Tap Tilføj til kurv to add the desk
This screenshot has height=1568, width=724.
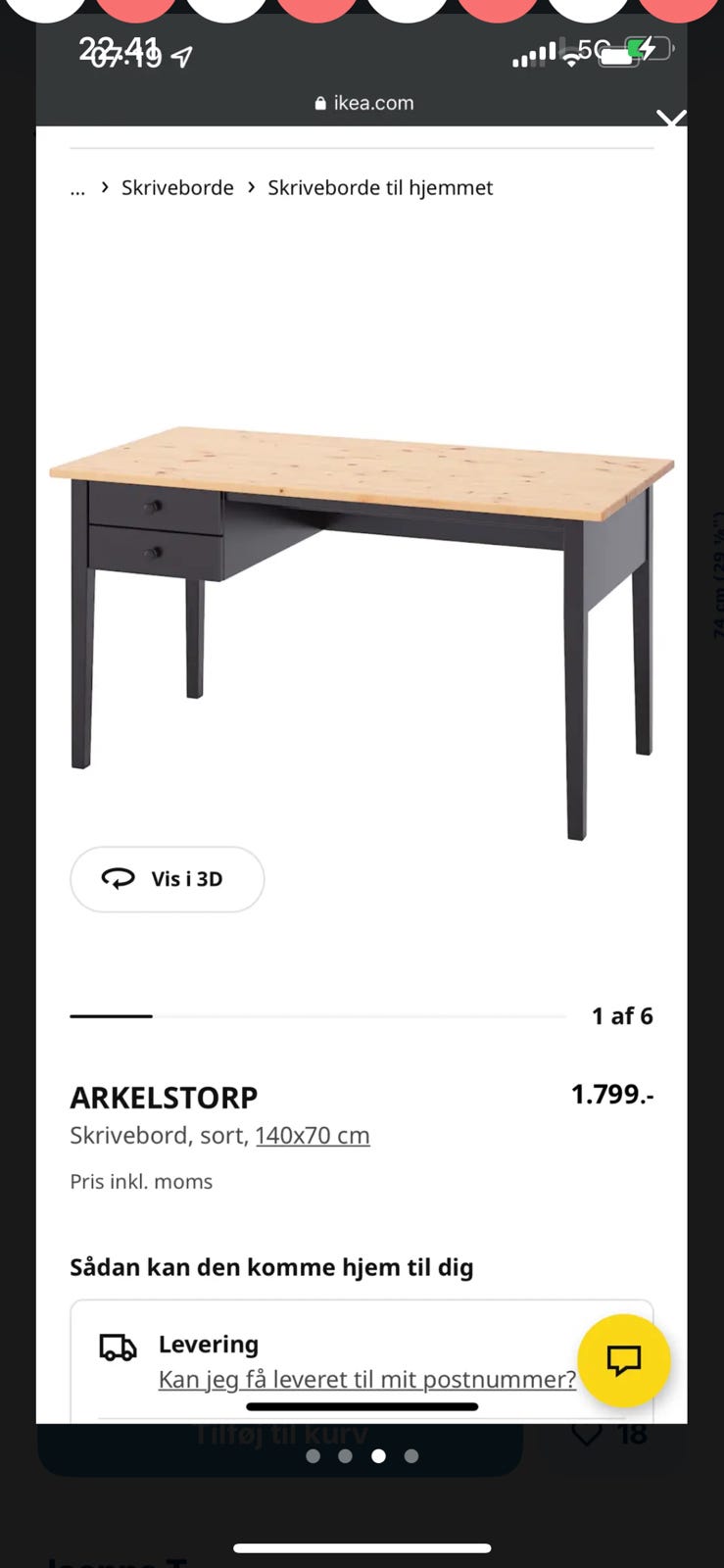click(279, 1433)
